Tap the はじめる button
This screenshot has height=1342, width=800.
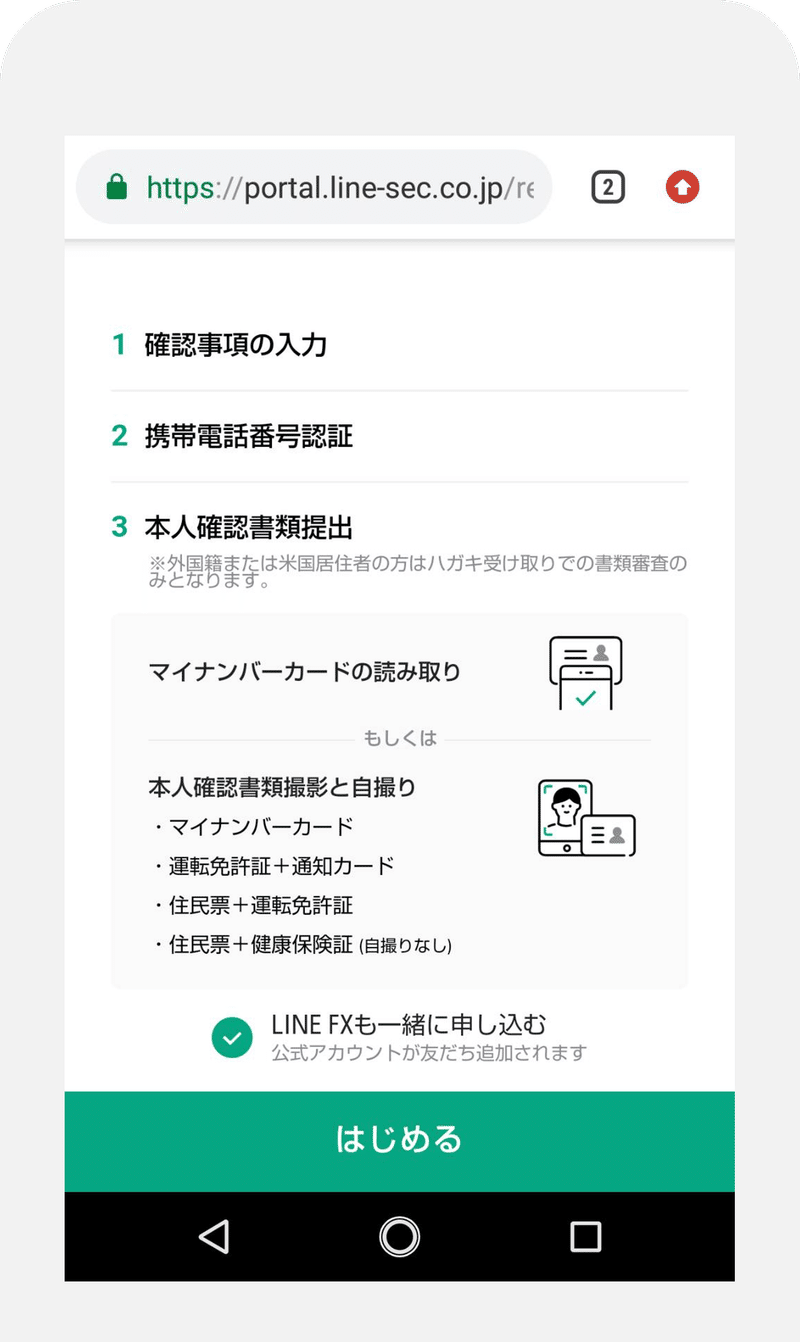[399, 1140]
